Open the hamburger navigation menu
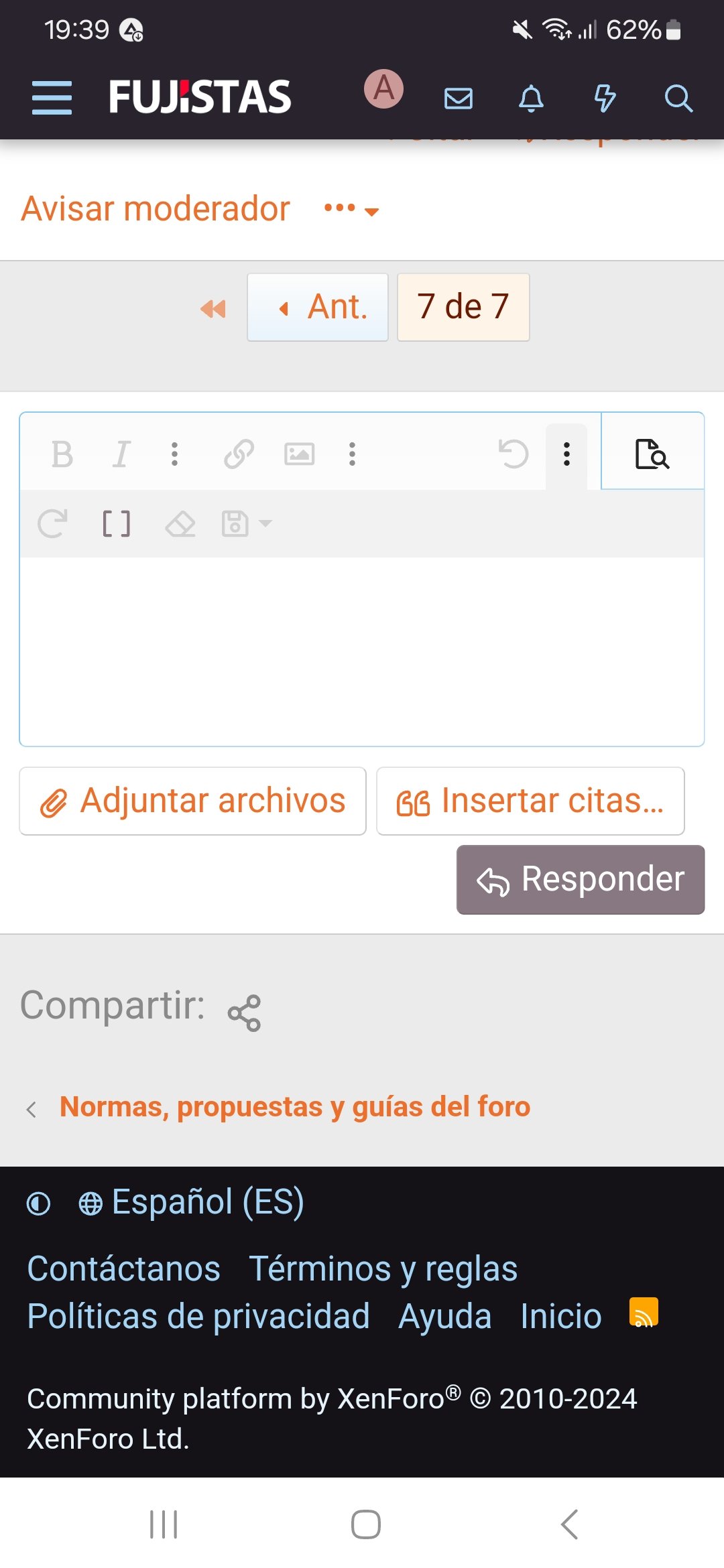Screen dimensions: 724x1568 (x=52, y=98)
